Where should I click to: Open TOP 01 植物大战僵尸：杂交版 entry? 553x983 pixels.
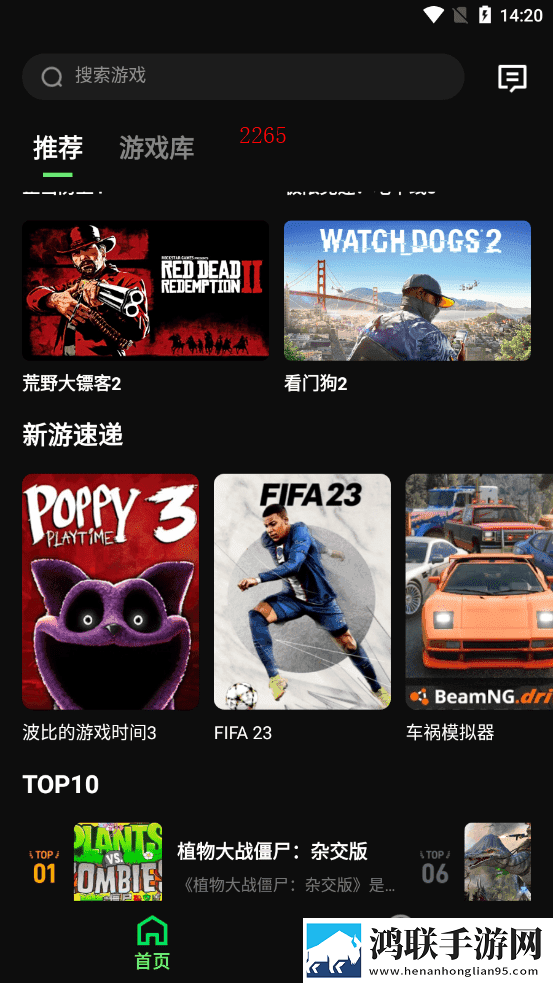pos(213,862)
